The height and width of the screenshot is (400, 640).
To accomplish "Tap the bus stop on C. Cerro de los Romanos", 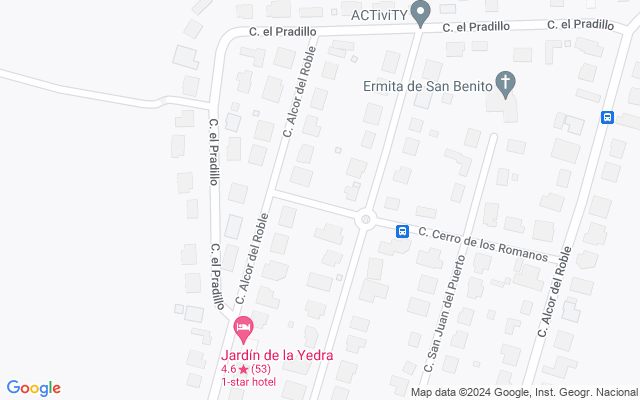I will pyautogui.click(x=402, y=232).
